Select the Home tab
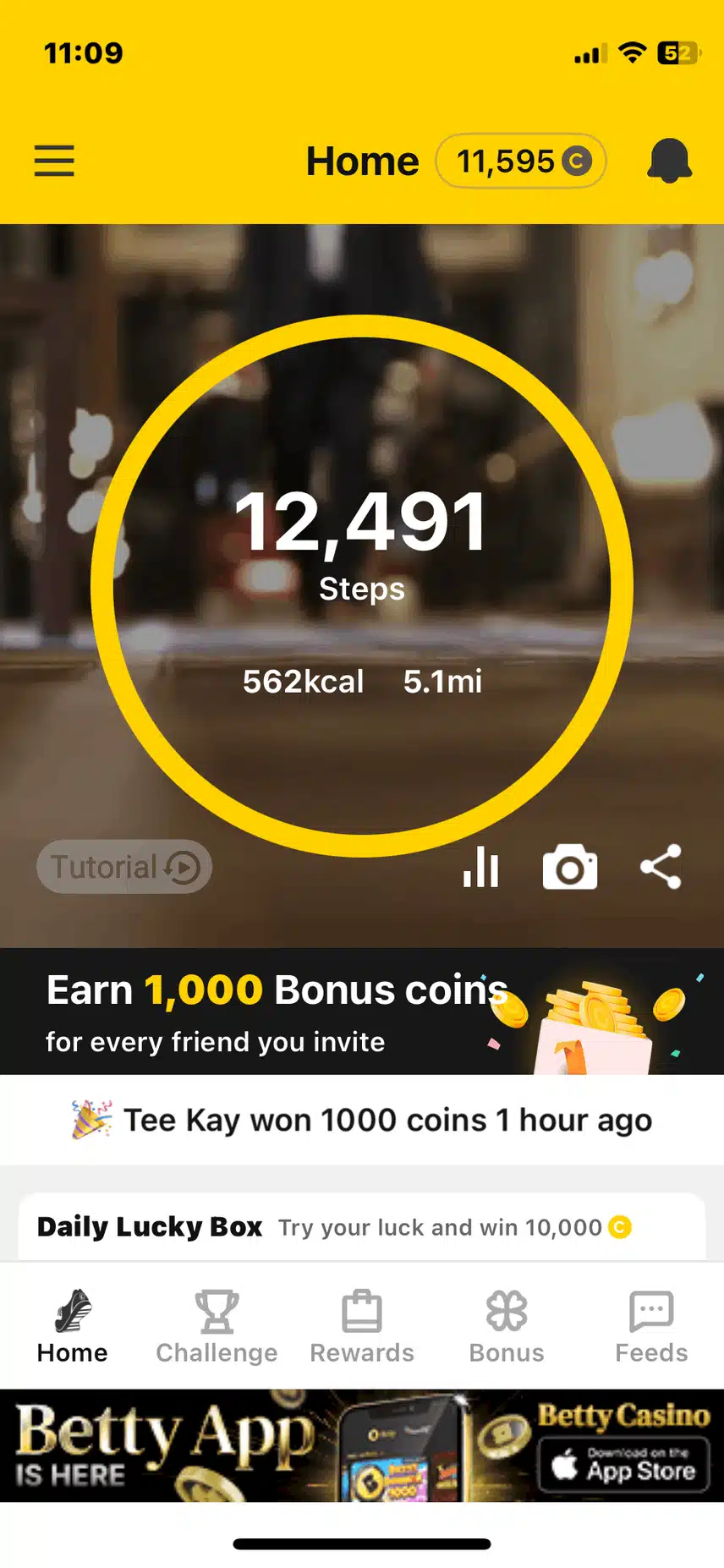724x1568 pixels. click(73, 1326)
